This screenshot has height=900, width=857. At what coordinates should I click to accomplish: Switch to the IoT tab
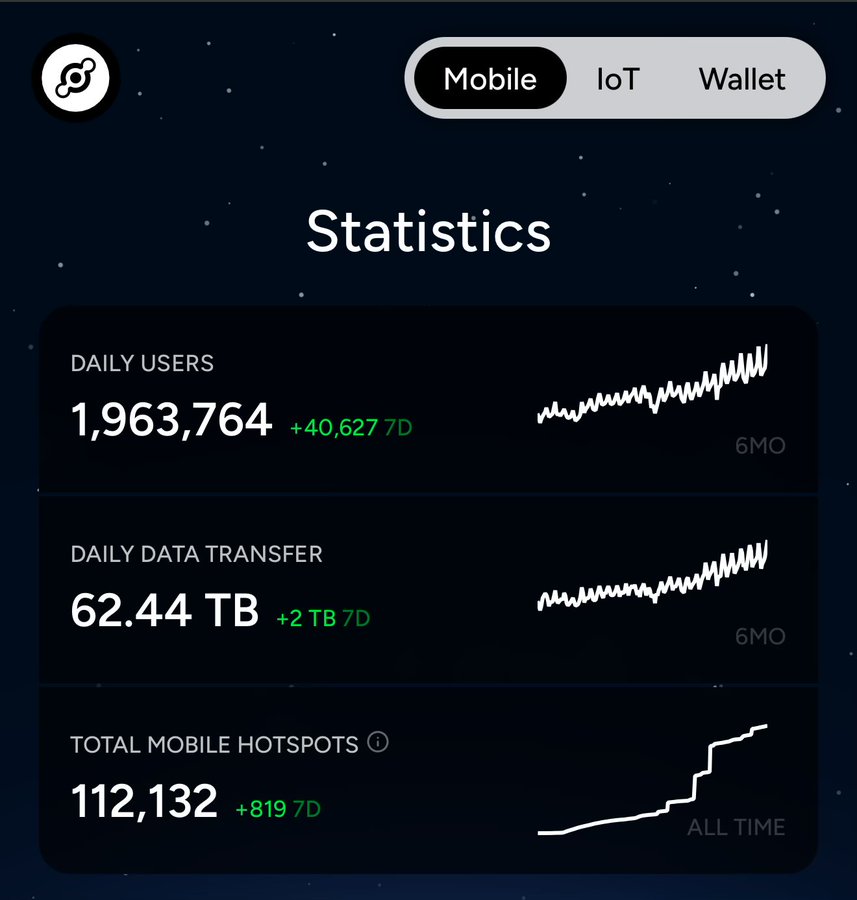[x=617, y=79]
